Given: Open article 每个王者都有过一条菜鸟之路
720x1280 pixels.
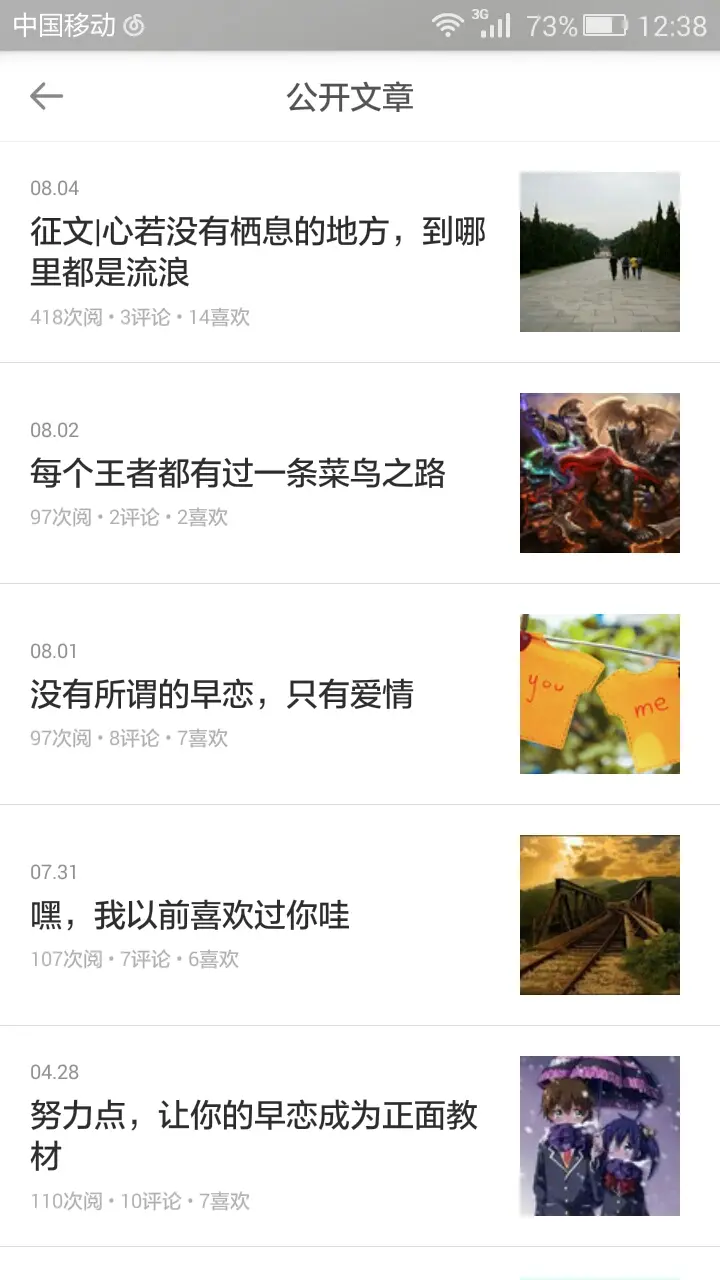Looking at the screenshot, I should click(x=238, y=473).
